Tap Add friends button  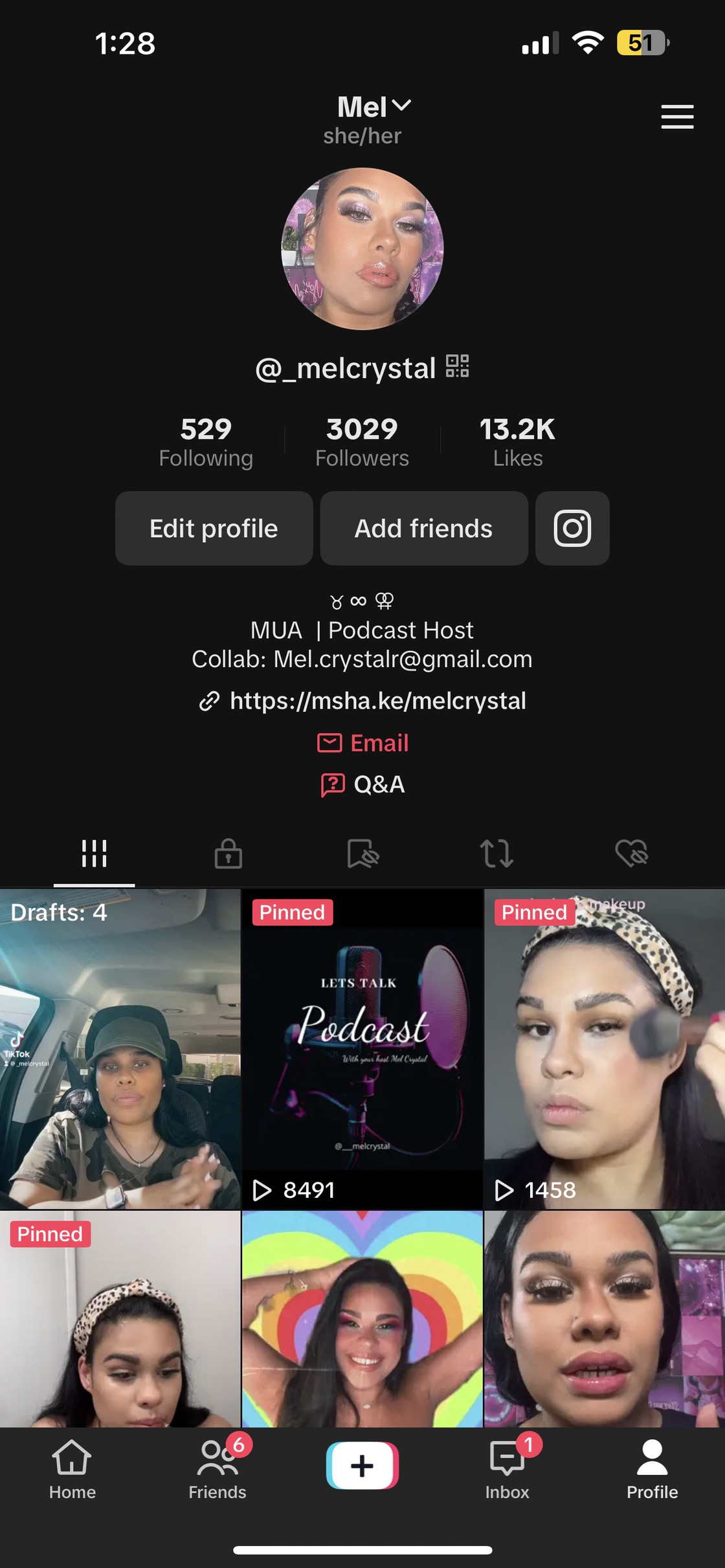point(423,528)
